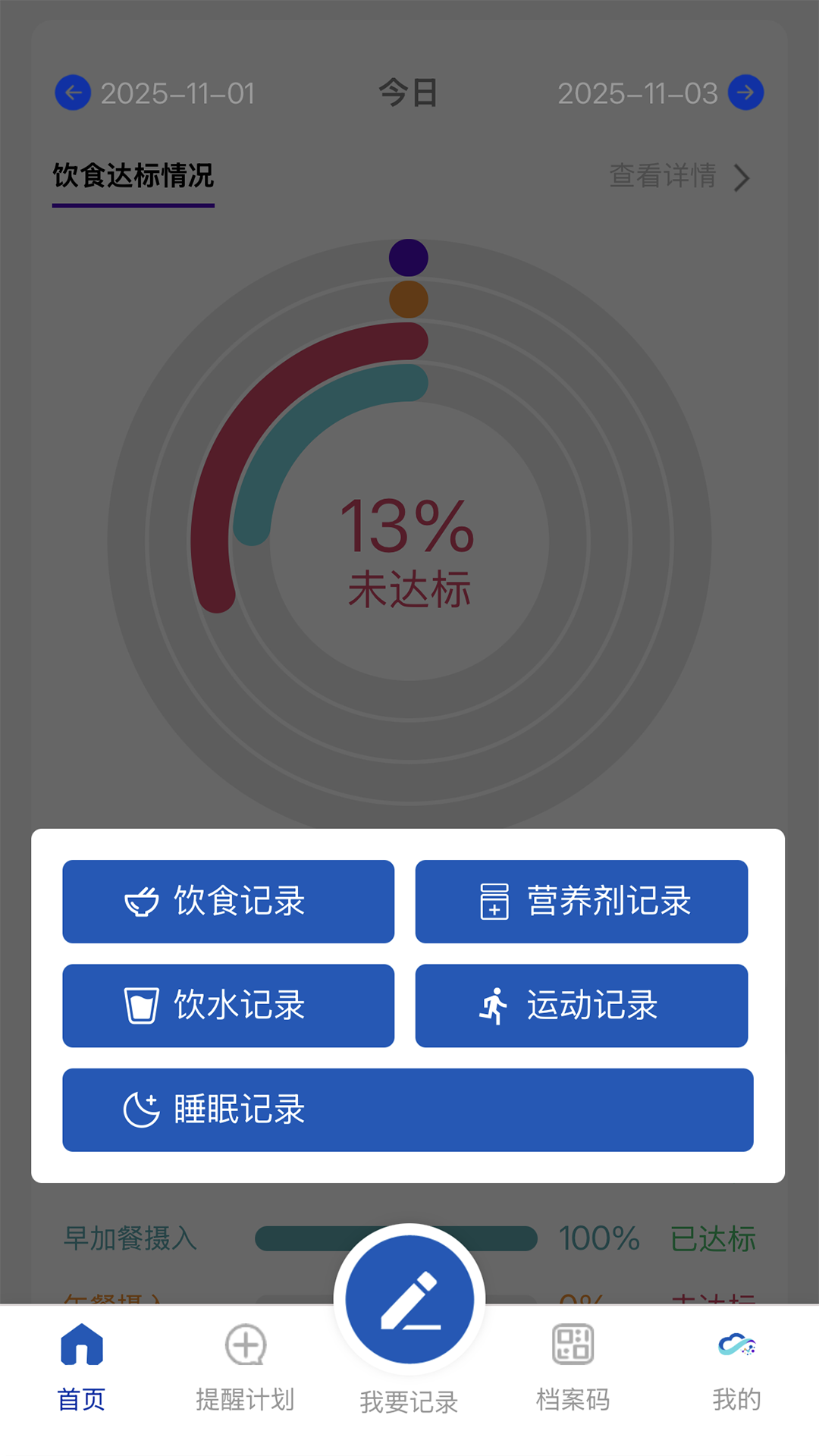Select the 饮食达标情况 tab
This screenshot has width=819, height=1456.
(x=133, y=177)
